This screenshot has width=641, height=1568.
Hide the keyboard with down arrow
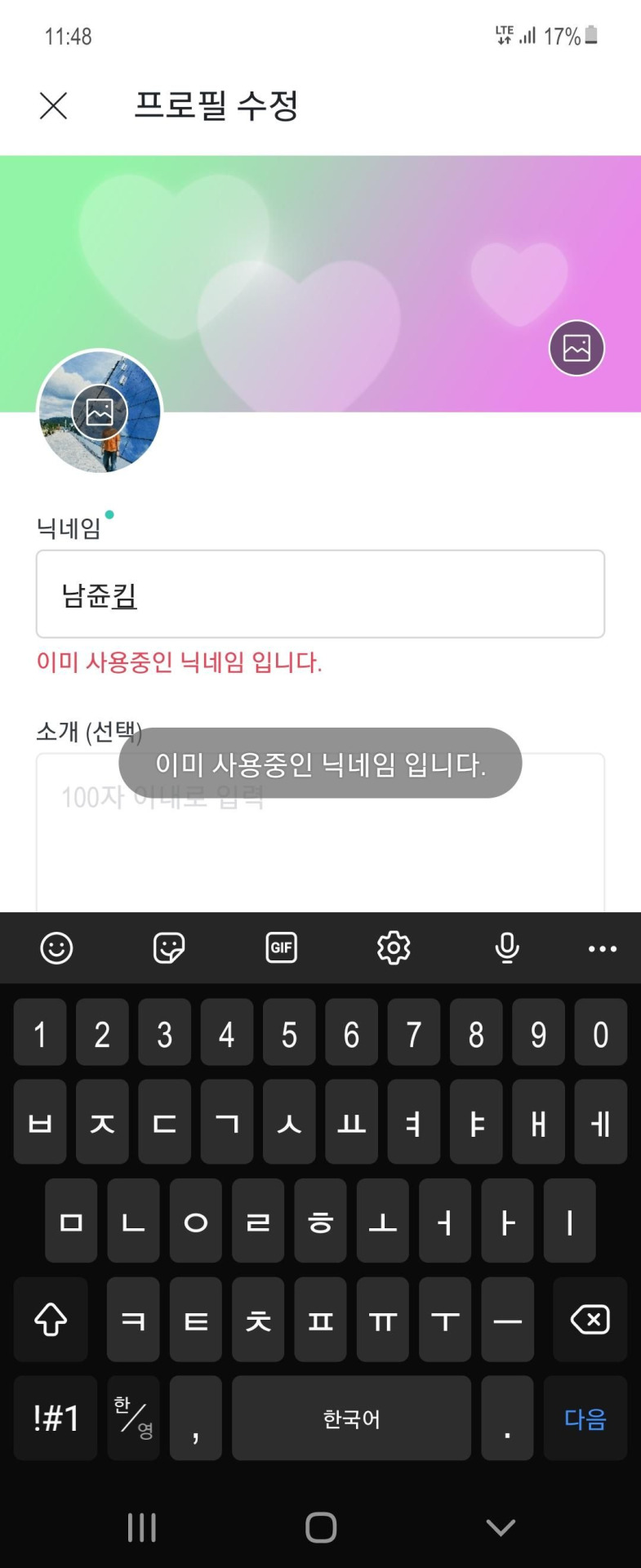click(x=500, y=1527)
